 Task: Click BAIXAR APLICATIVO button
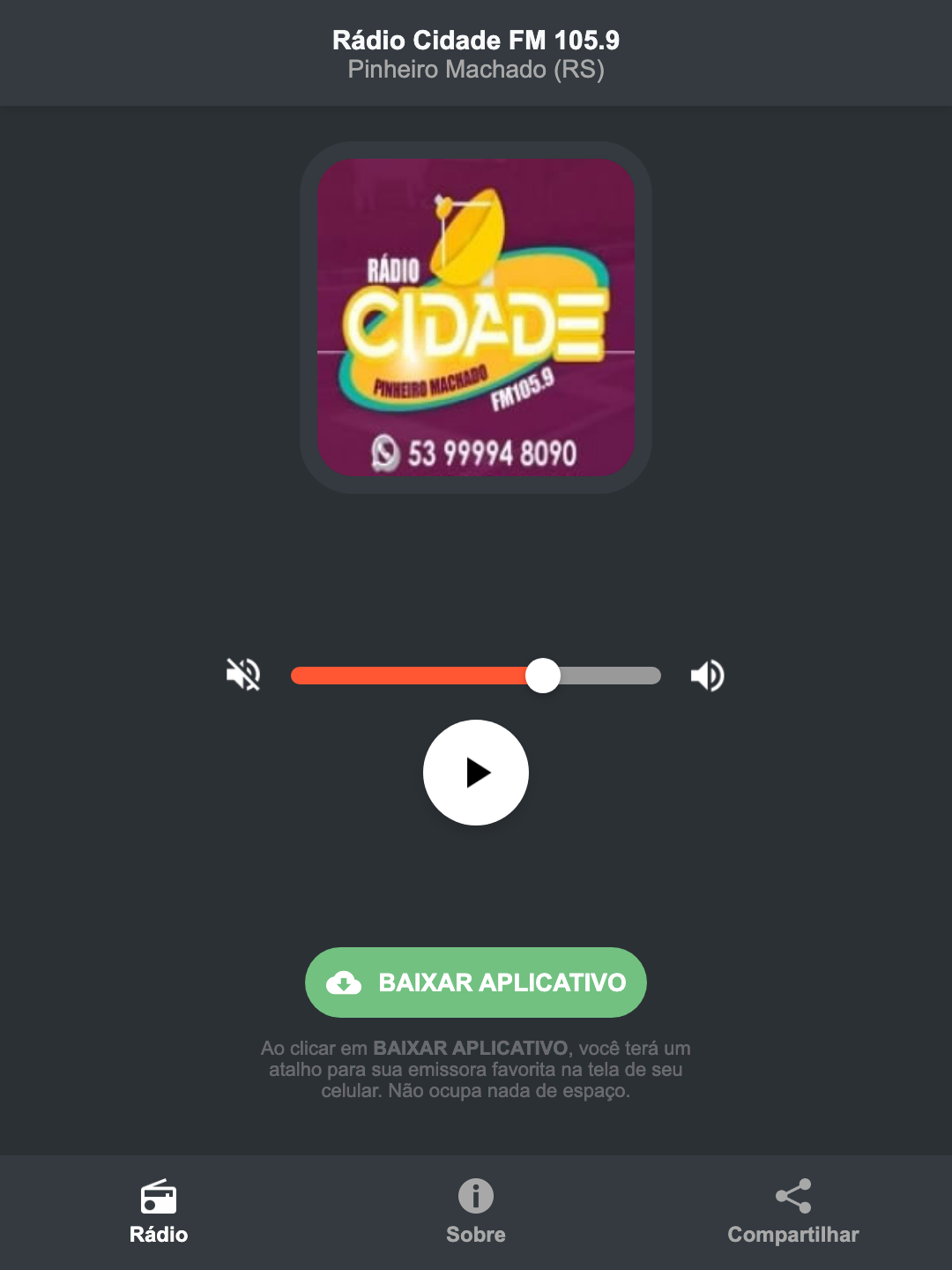[476, 982]
